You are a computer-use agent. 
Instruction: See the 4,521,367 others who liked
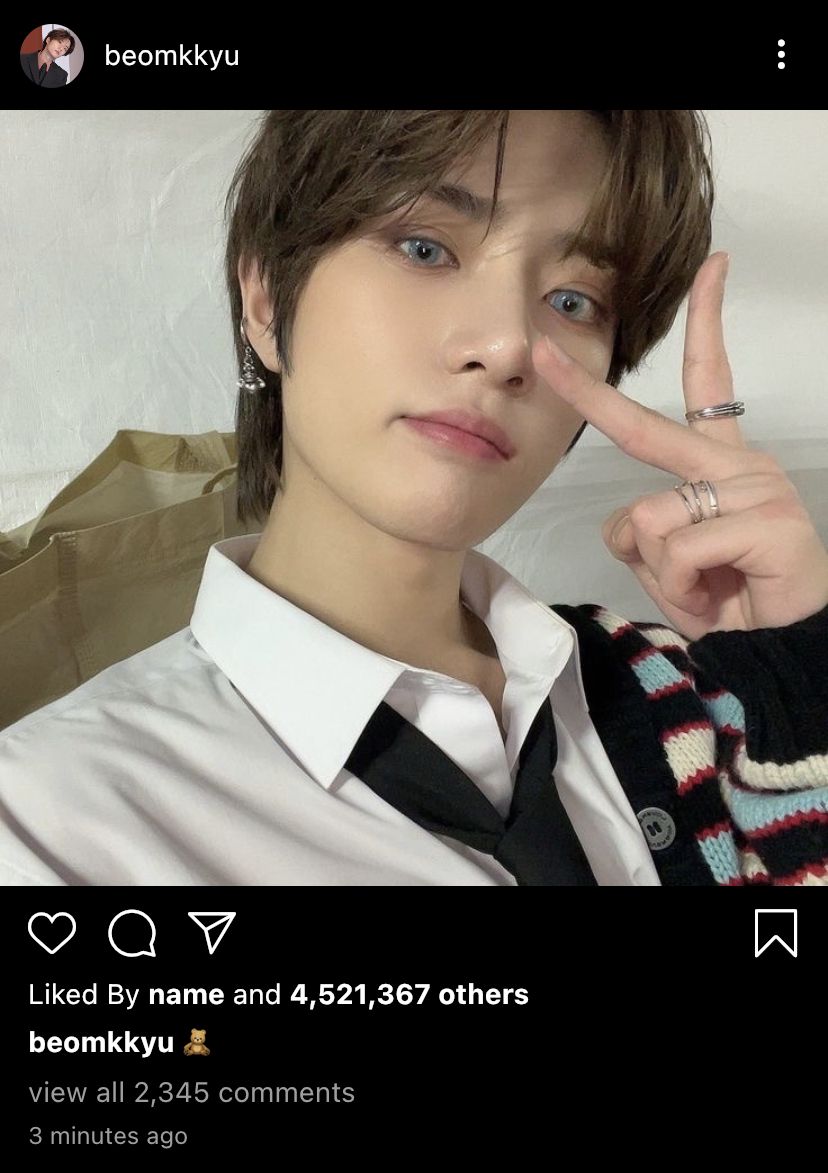pos(409,995)
